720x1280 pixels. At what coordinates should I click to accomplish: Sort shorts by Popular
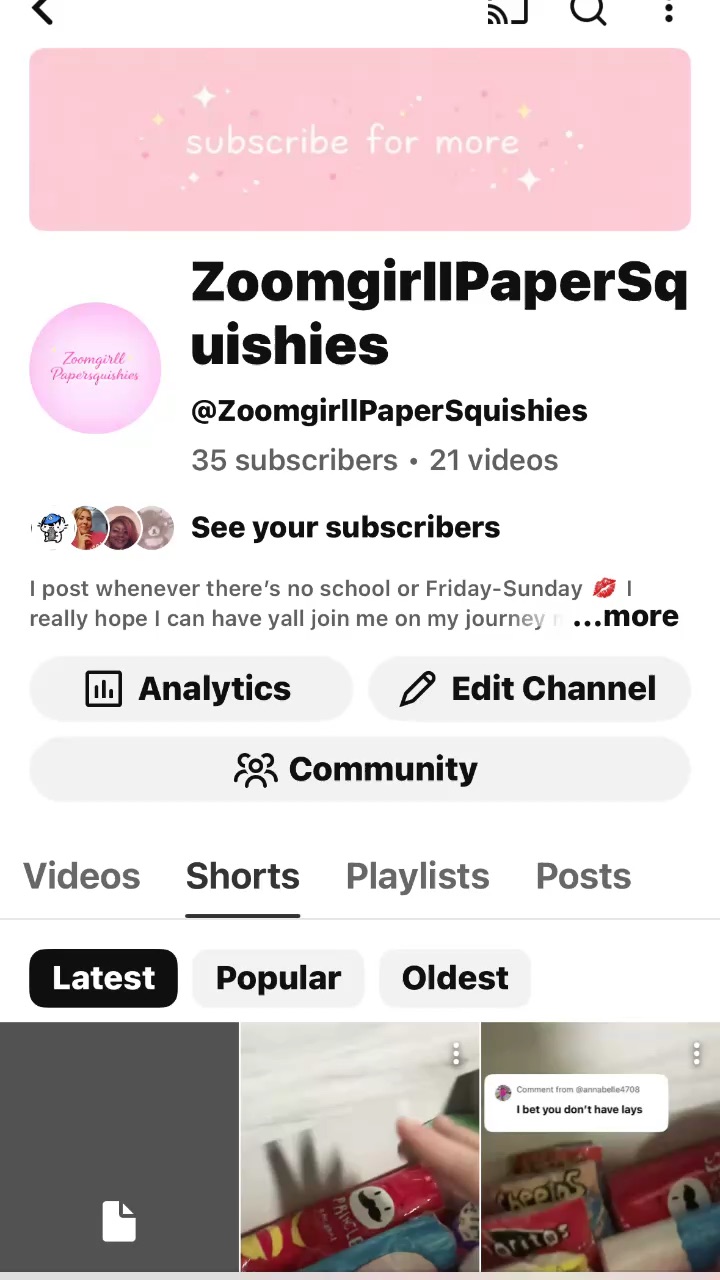pos(278,978)
